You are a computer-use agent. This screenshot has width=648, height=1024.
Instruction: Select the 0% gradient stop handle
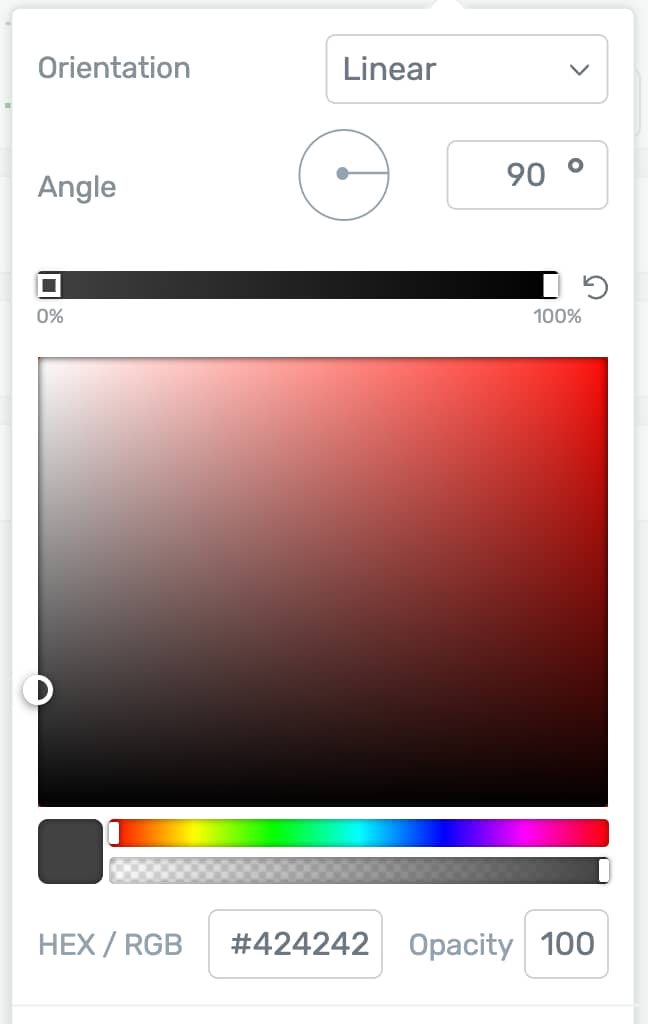(x=49, y=286)
